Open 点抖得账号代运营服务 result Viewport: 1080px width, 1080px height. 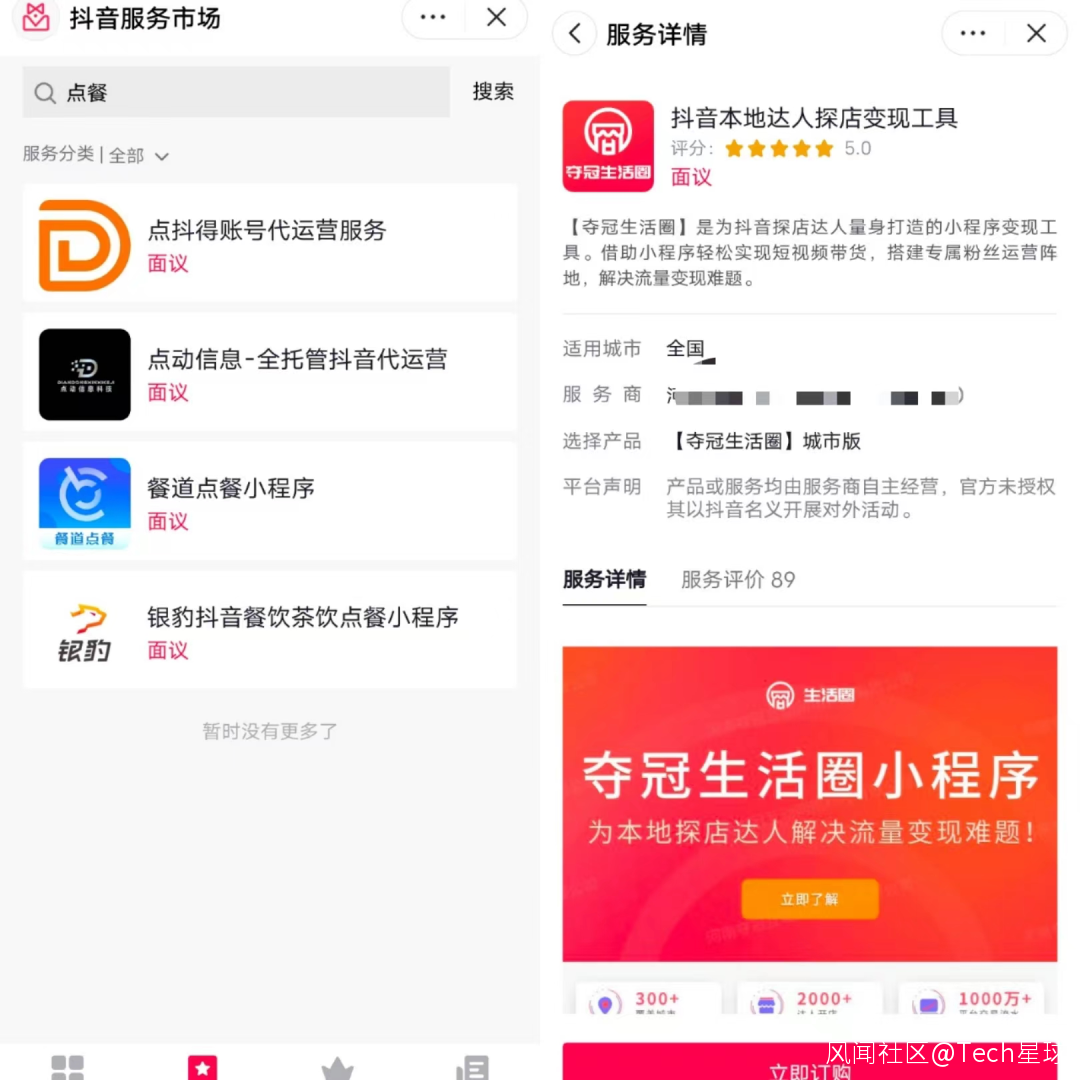(269, 243)
